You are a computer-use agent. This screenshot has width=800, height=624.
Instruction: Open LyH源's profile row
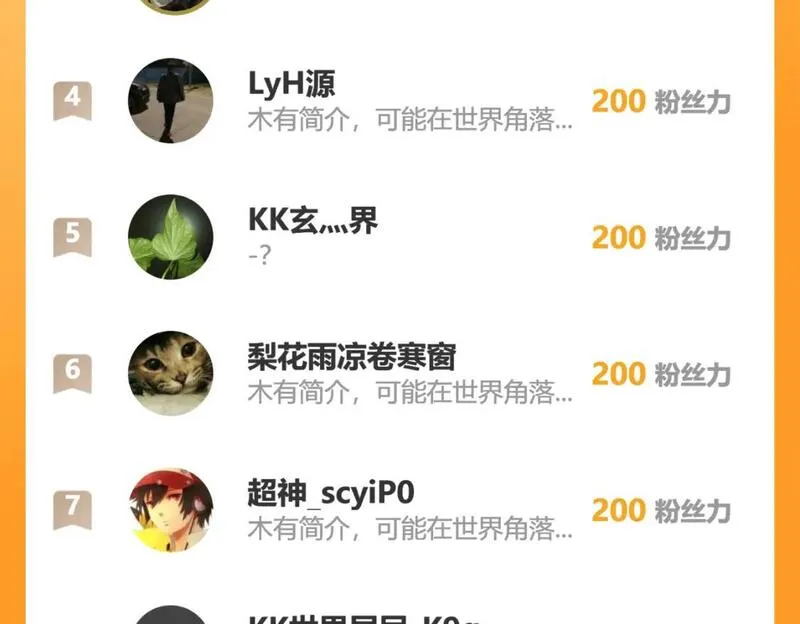pyautogui.click(x=400, y=100)
